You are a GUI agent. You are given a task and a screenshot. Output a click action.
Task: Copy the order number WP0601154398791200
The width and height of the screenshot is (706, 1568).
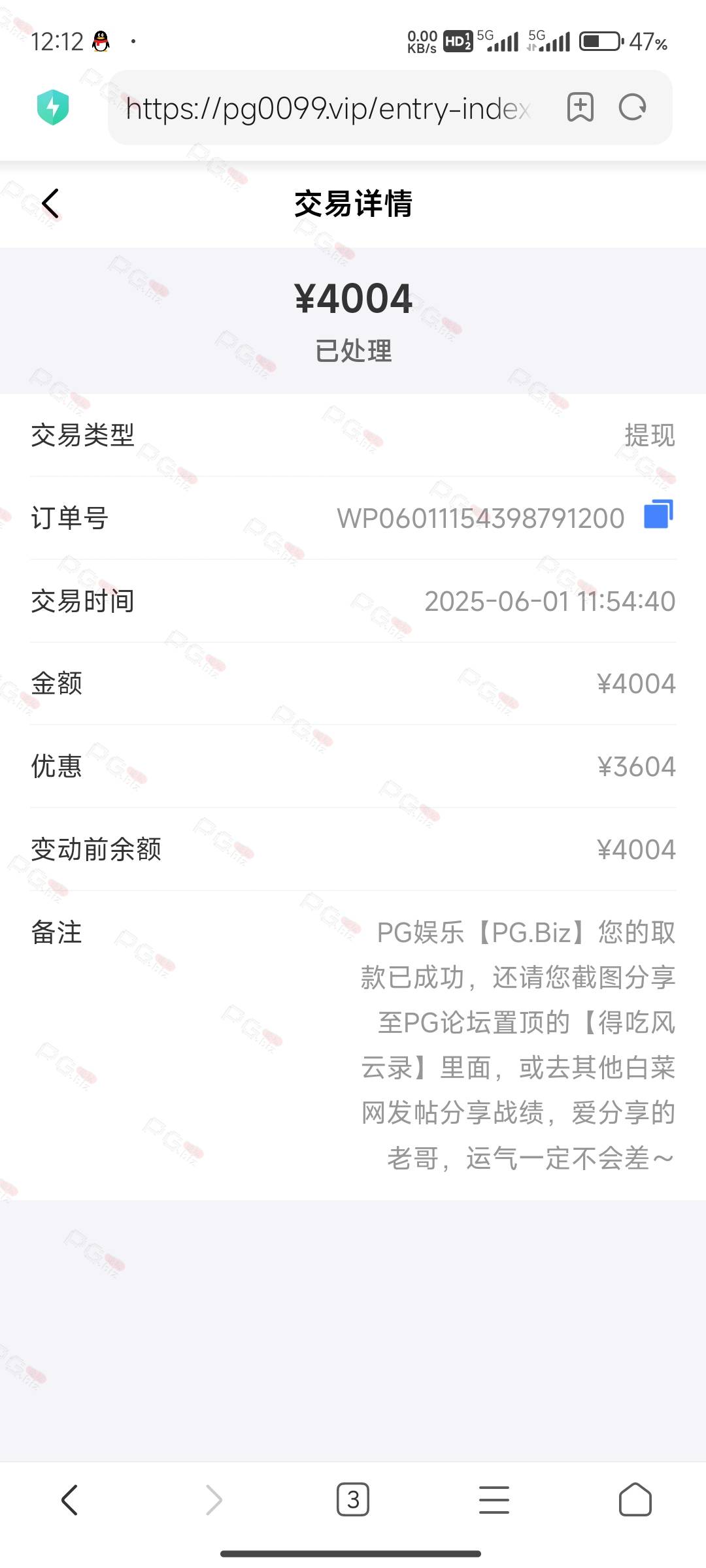658,514
